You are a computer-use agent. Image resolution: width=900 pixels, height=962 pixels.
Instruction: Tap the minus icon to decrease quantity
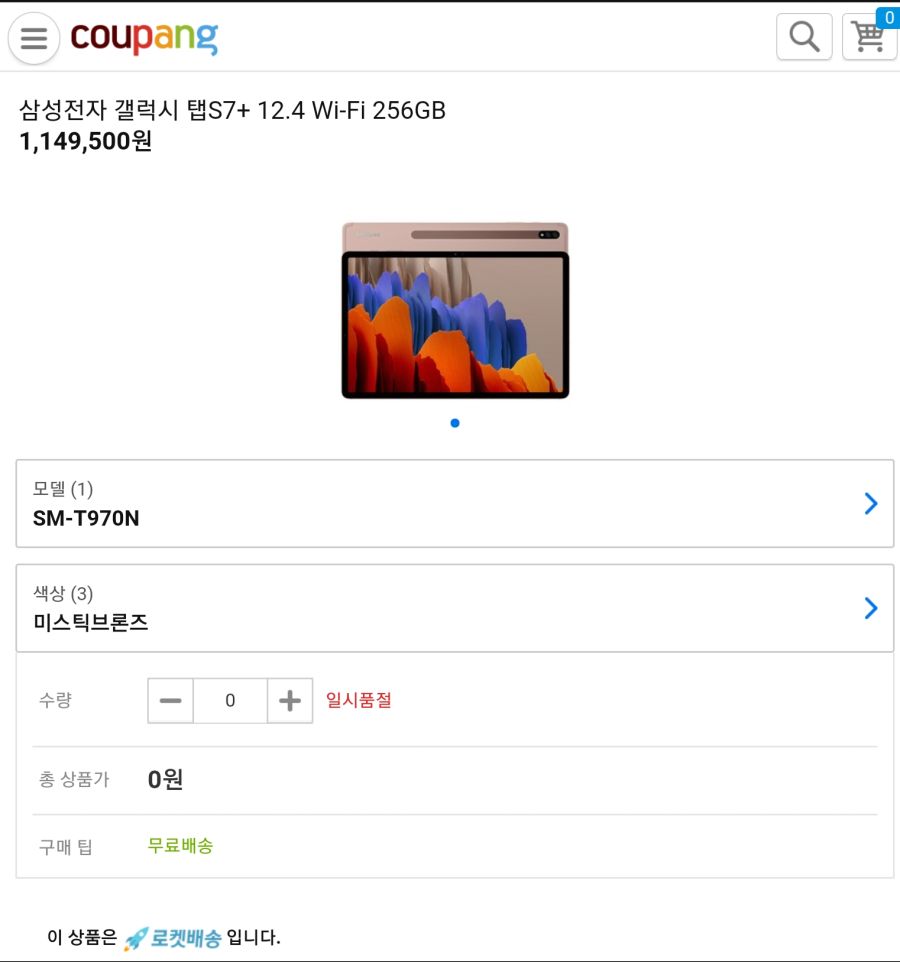click(x=170, y=700)
